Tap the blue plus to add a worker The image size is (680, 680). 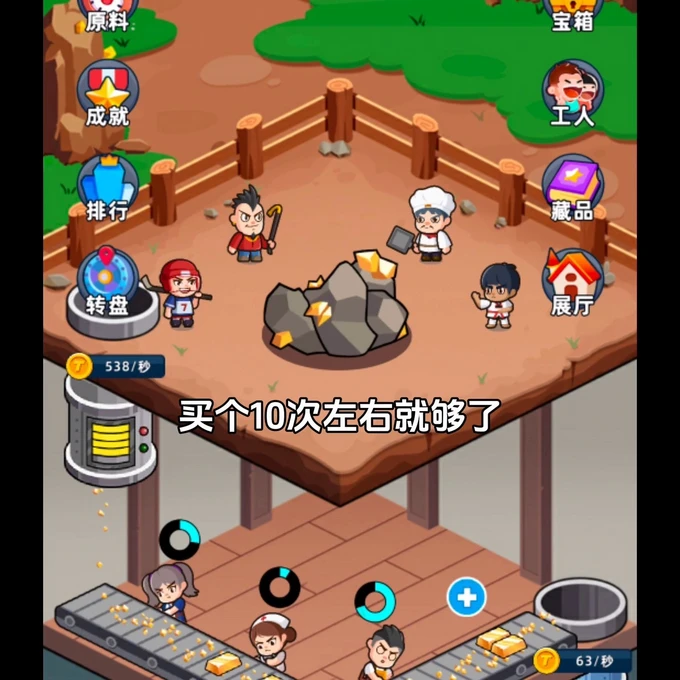tap(466, 598)
